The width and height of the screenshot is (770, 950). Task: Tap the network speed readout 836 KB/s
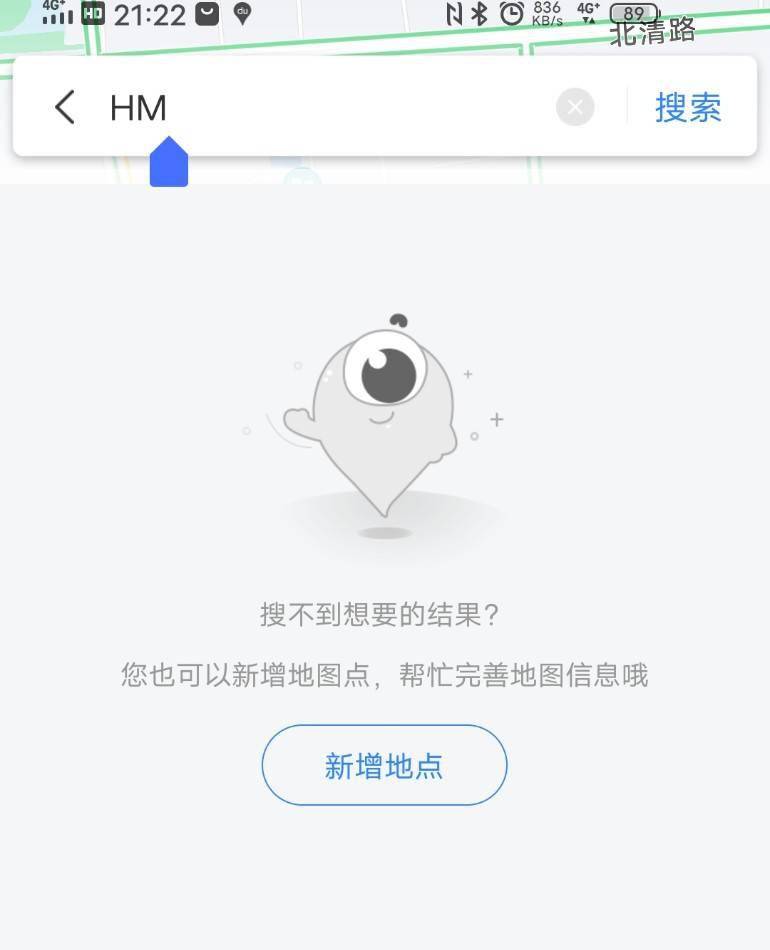click(545, 13)
